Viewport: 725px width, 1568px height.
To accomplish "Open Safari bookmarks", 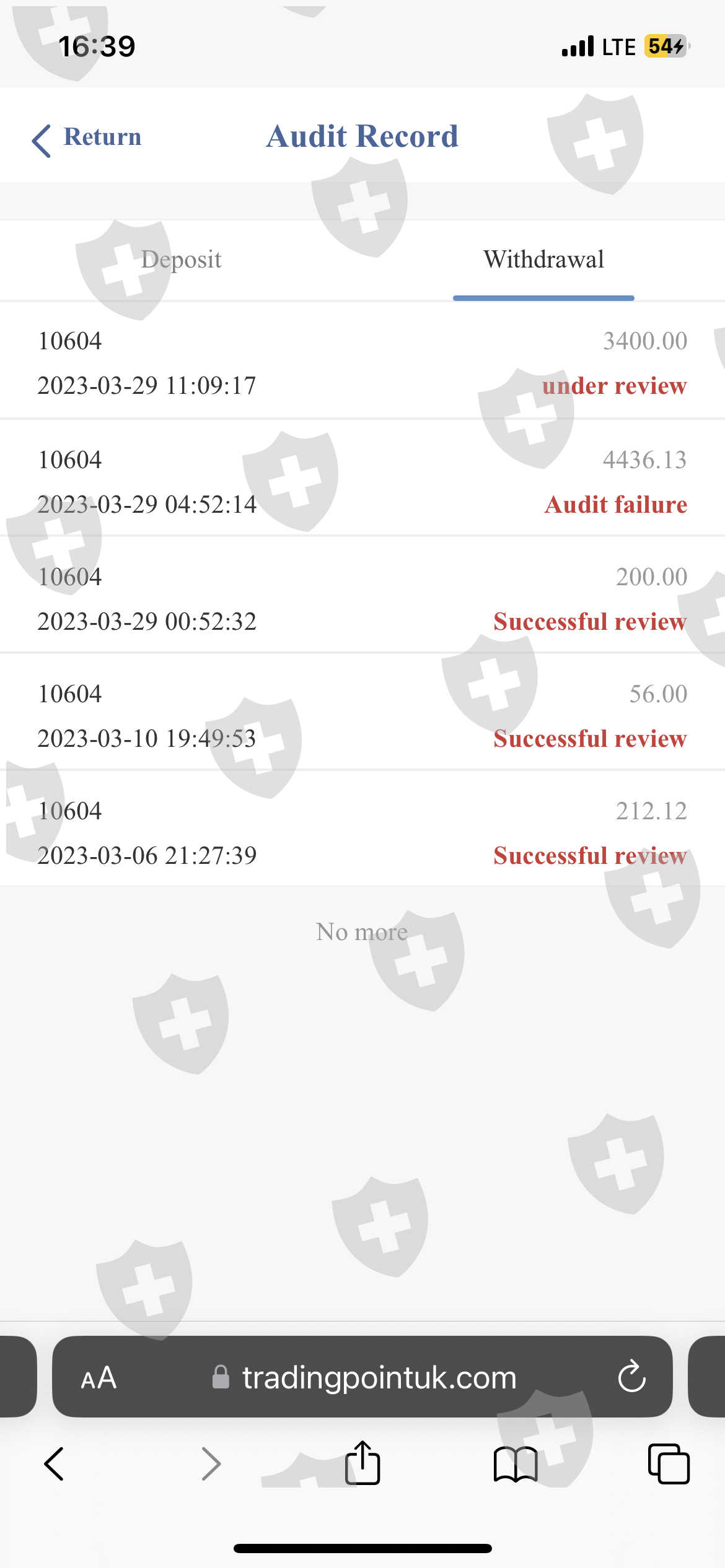I will click(516, 1464).
